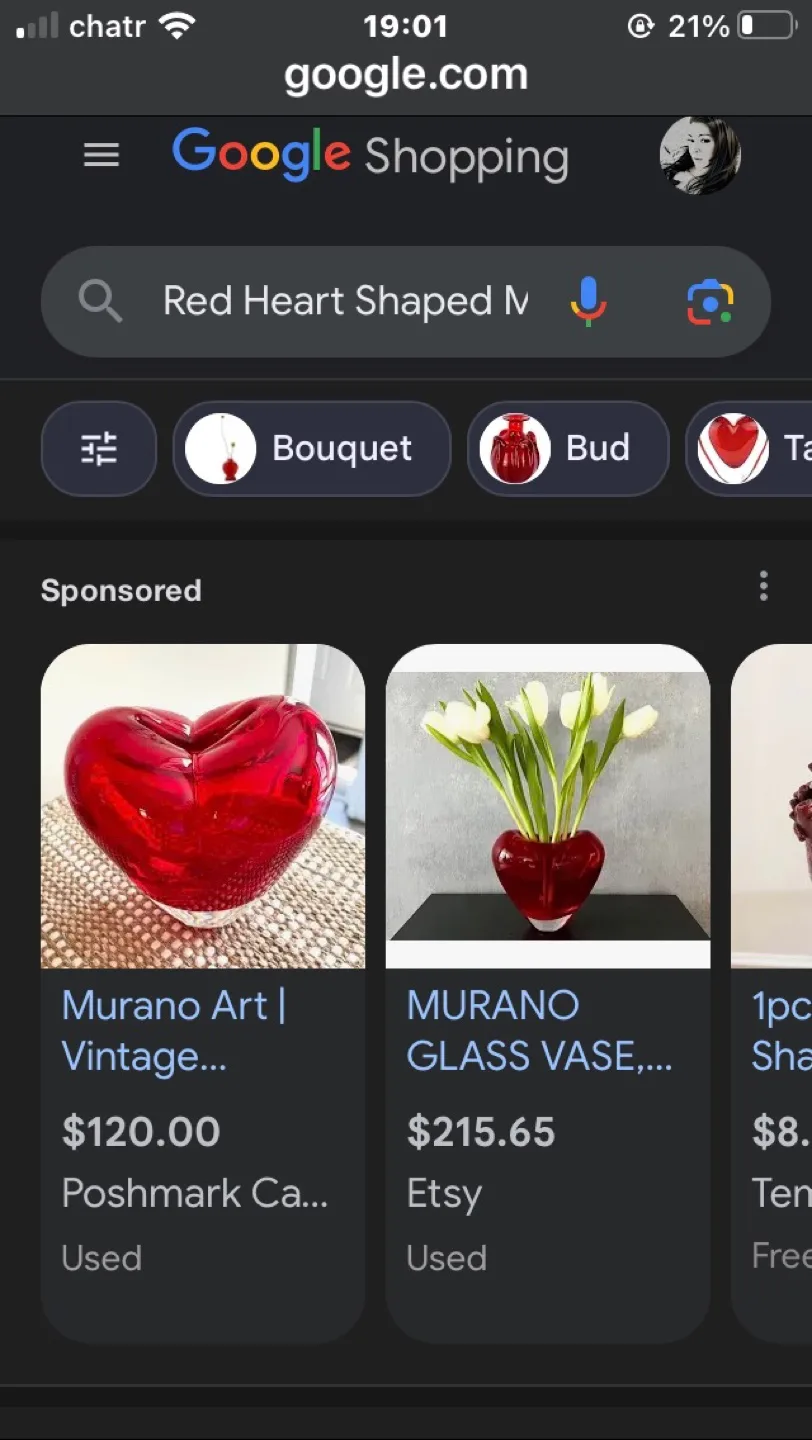Open your account profile picture
The image size is (812, 1440).
coord(699,155)
